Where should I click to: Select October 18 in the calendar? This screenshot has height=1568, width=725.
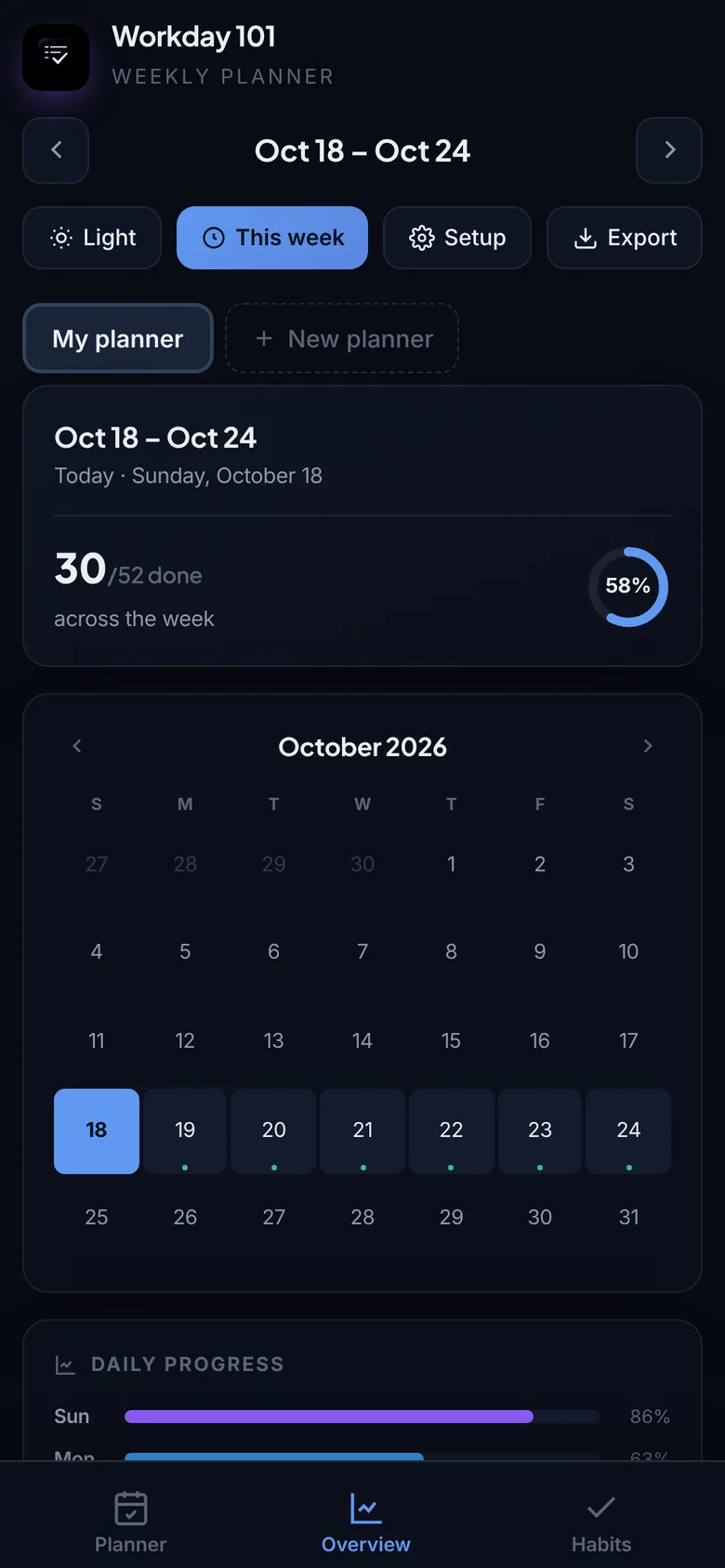coord(97,1131)
